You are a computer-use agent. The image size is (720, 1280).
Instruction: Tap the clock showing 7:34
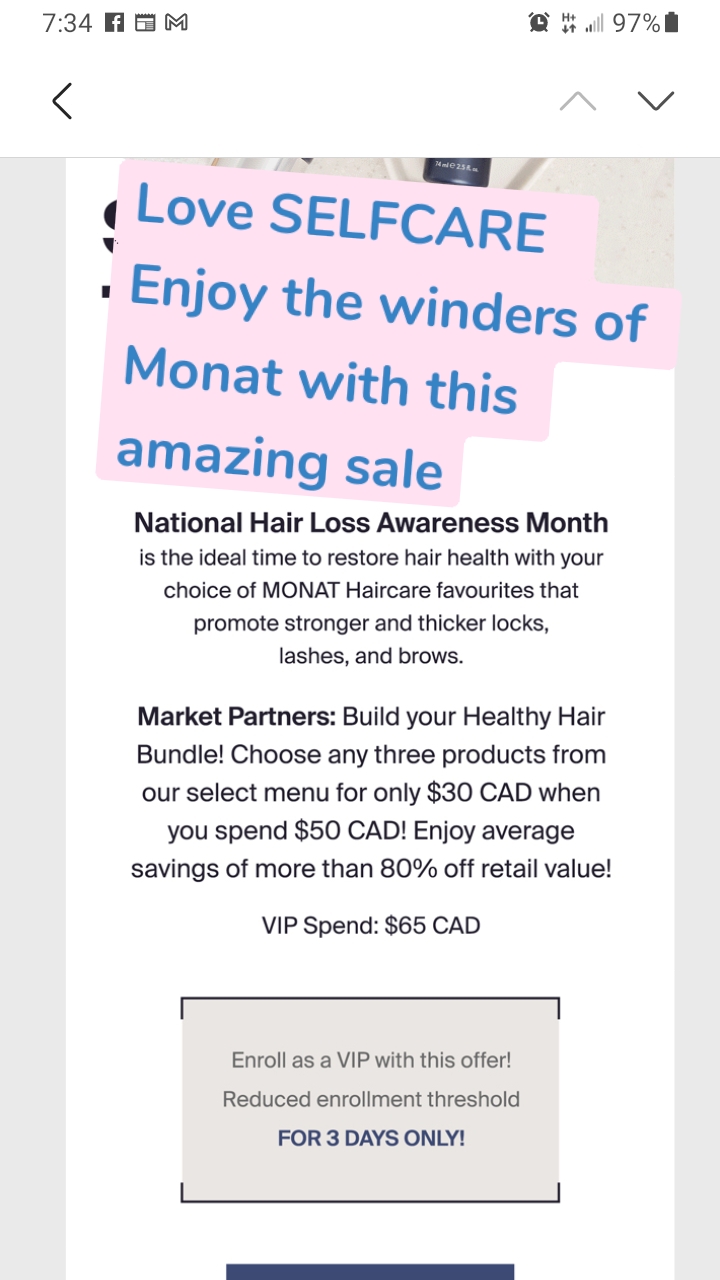[68, 22]
